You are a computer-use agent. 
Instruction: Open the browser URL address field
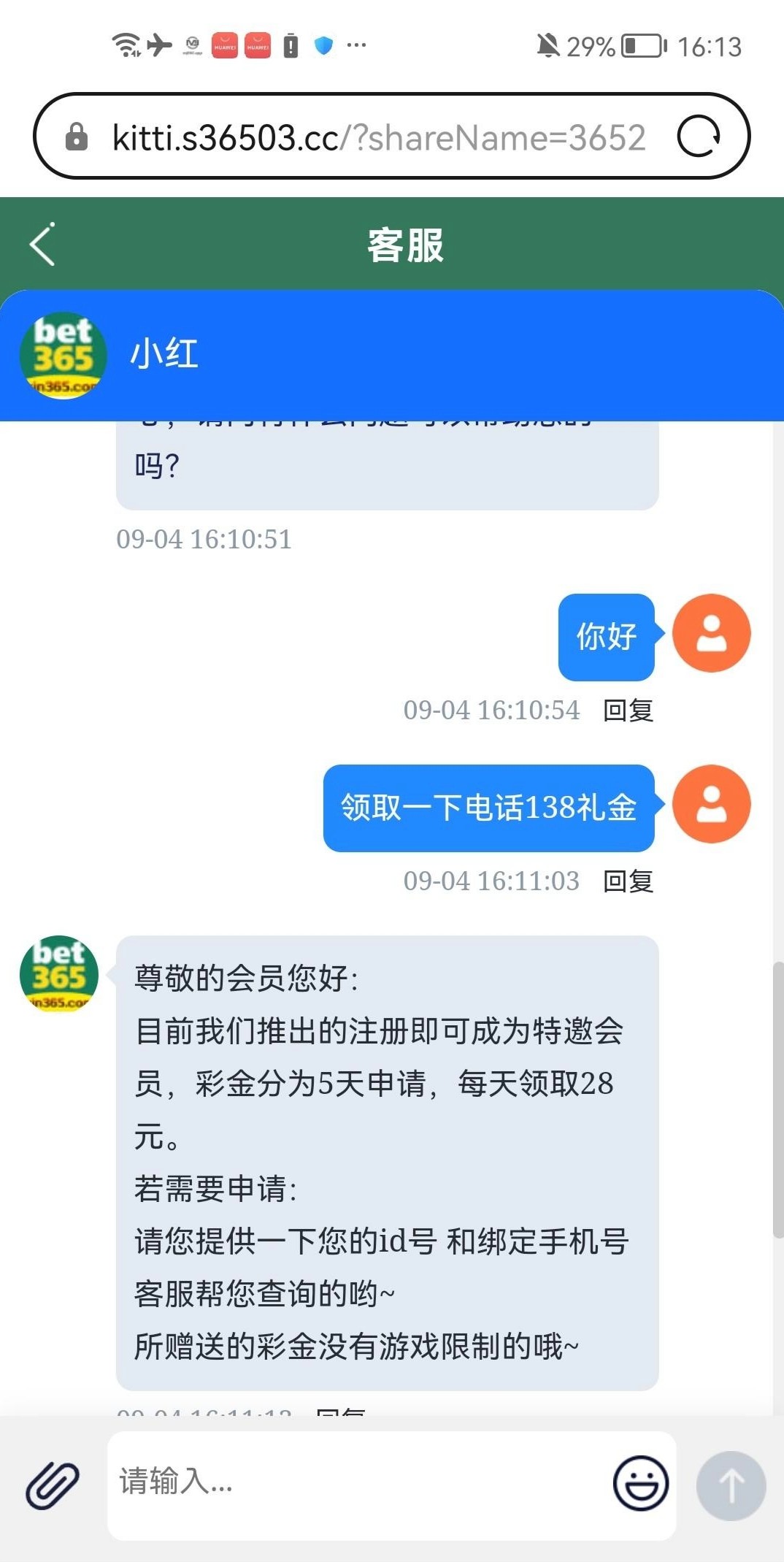378,137
